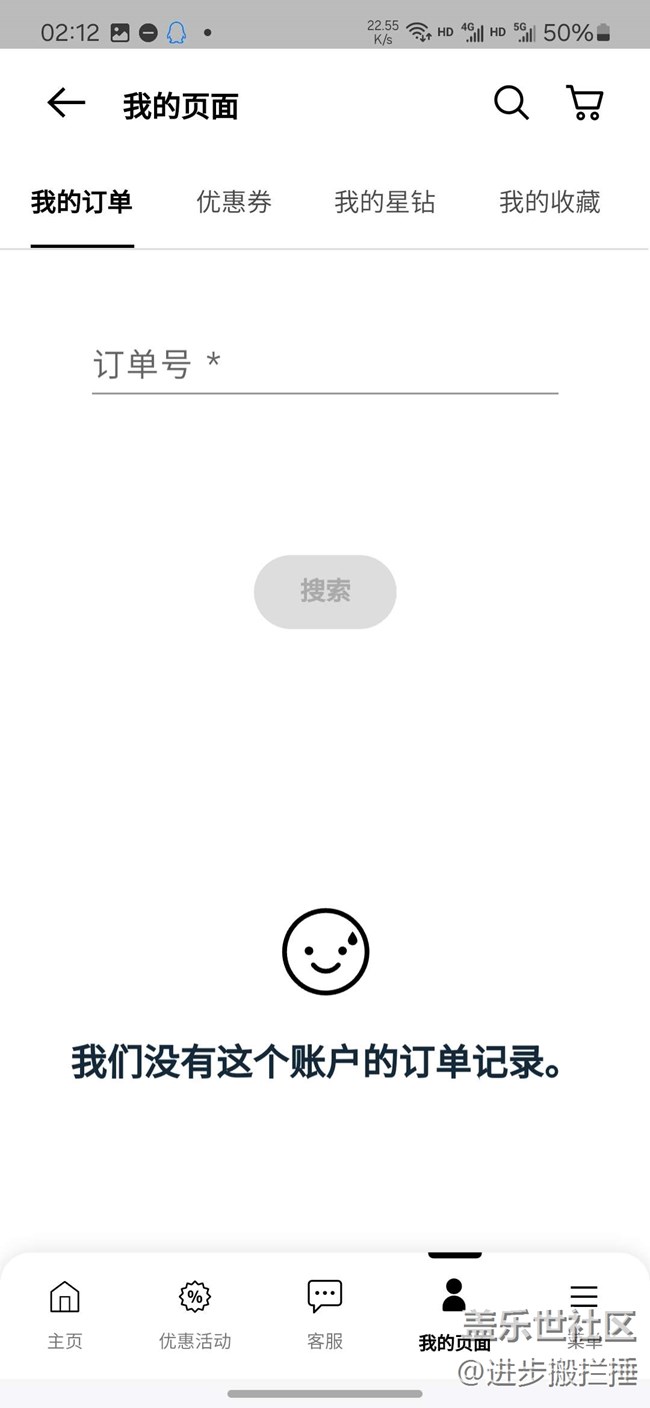Viewport: 650px width, 1408px height.
Task: Switch to the 我的收藏 tab
Action: click(550, 202)
